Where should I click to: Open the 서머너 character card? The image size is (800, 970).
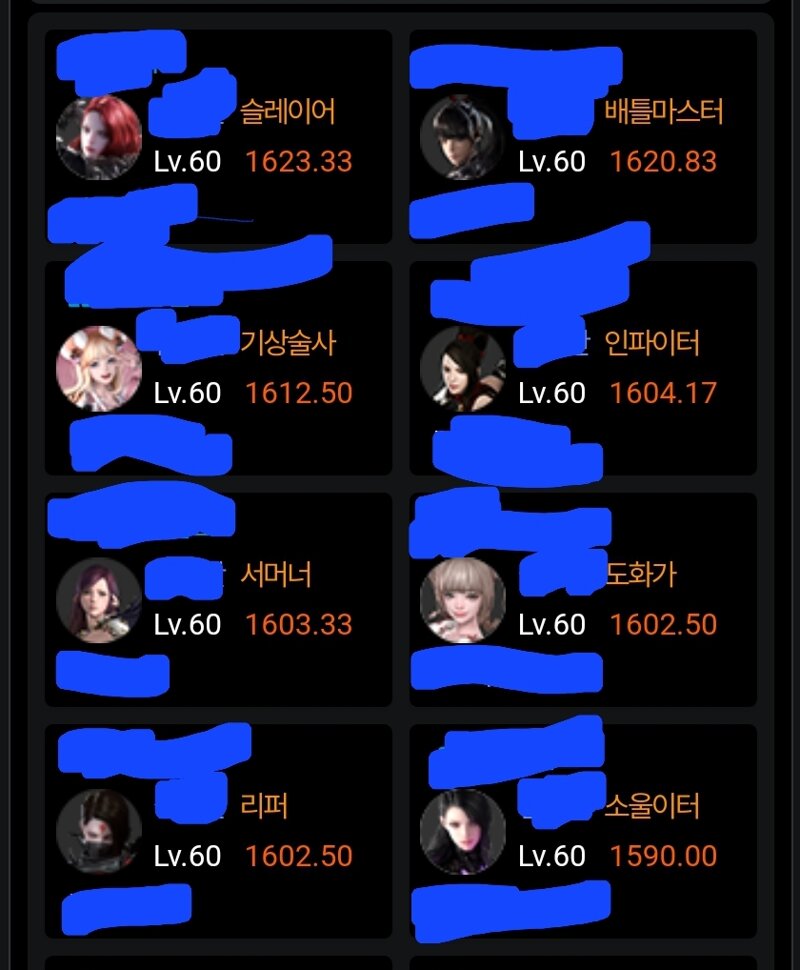[218, 600]
